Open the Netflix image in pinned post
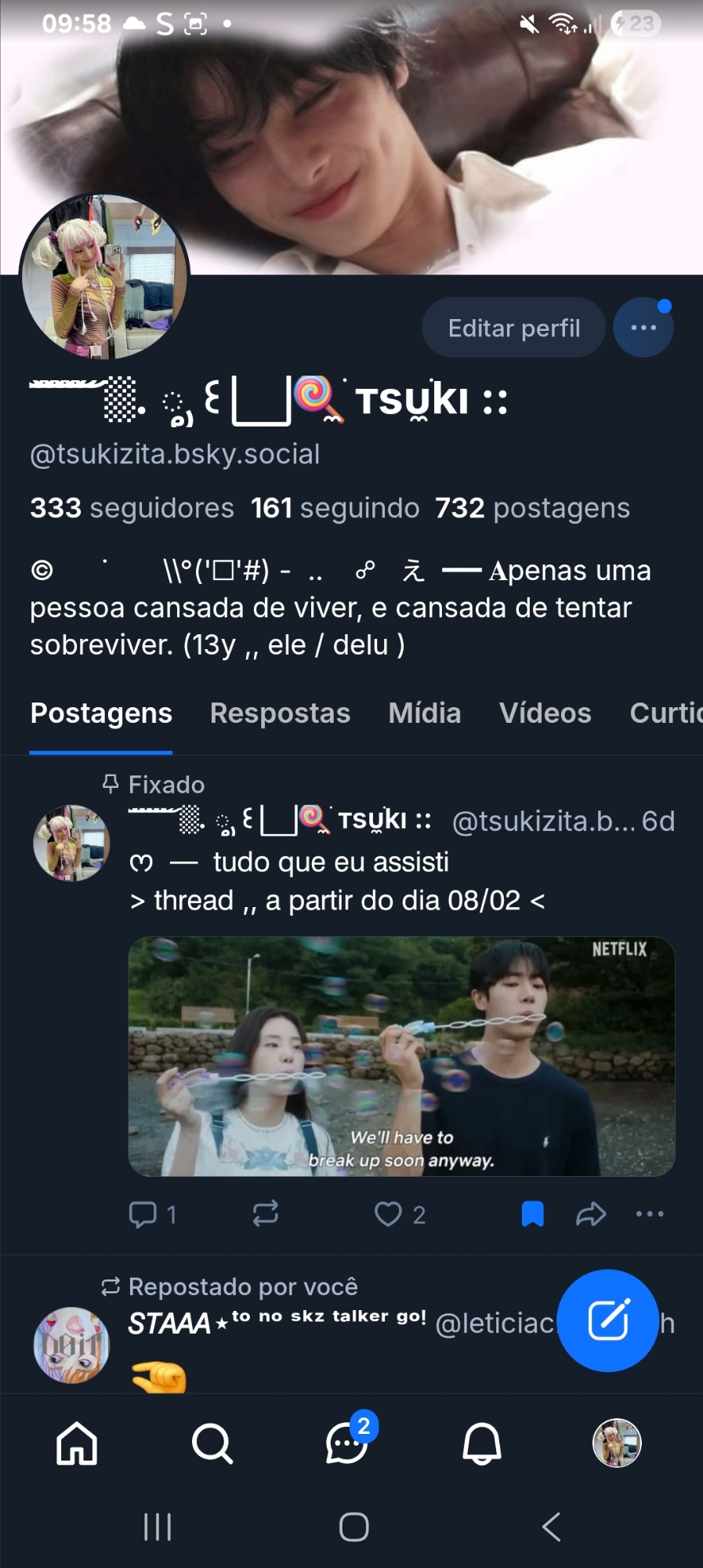The image size is (703, 1568). pyautogui.click(x=401, y=1056)
